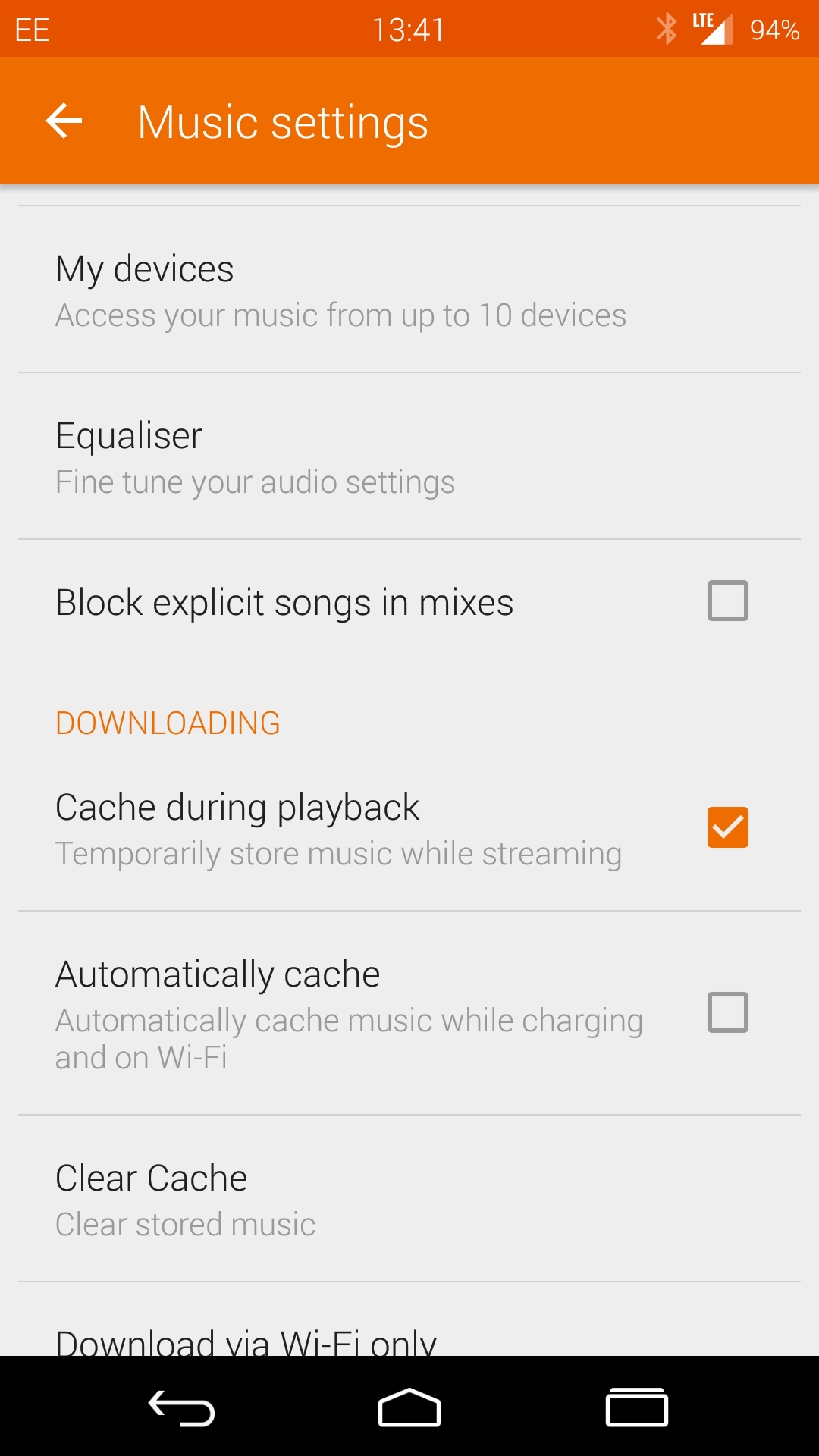Enable Block explicit songs in mixes
This screenshot has height=1456, width=819.
coord(727,601)
